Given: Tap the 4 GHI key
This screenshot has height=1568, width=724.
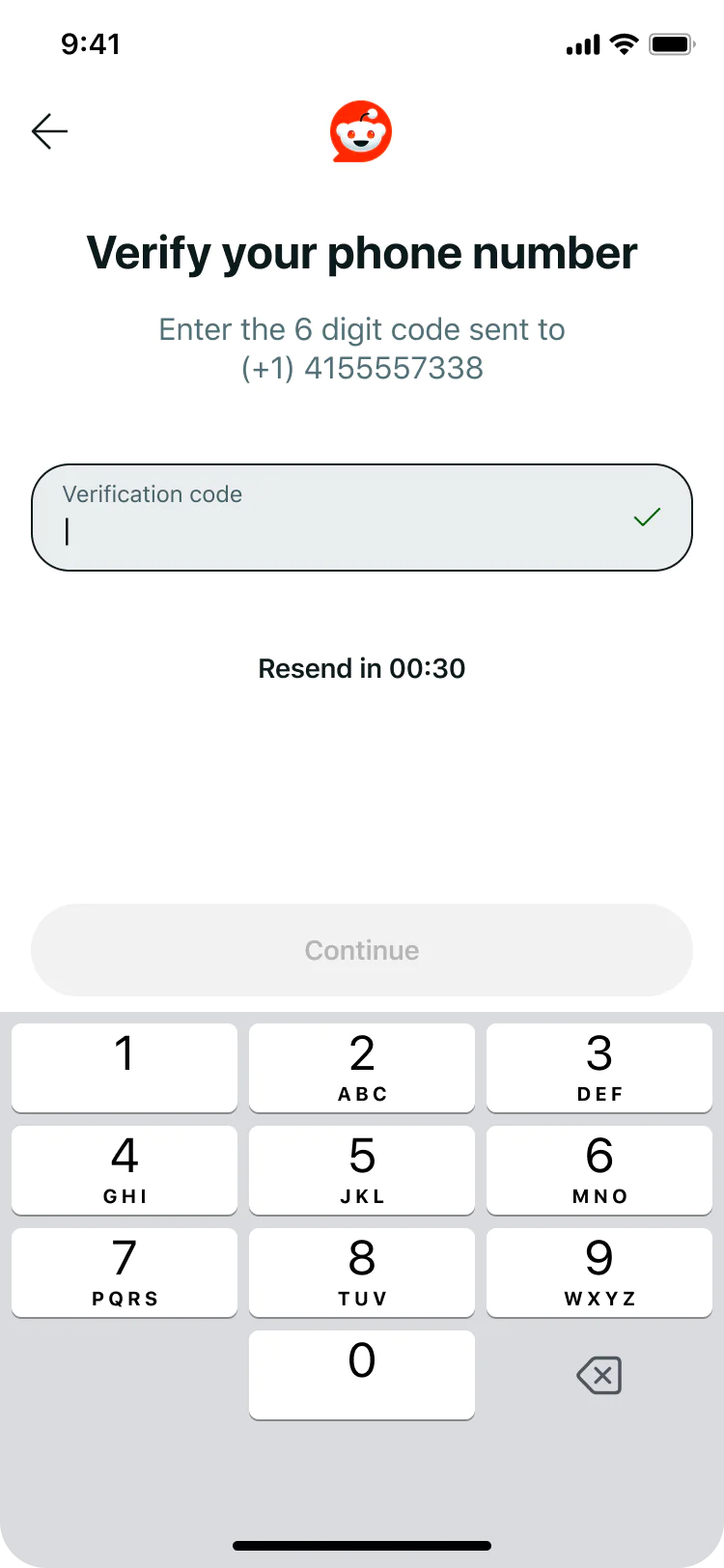Looking at the screenshot, I should click(124, 1170).
